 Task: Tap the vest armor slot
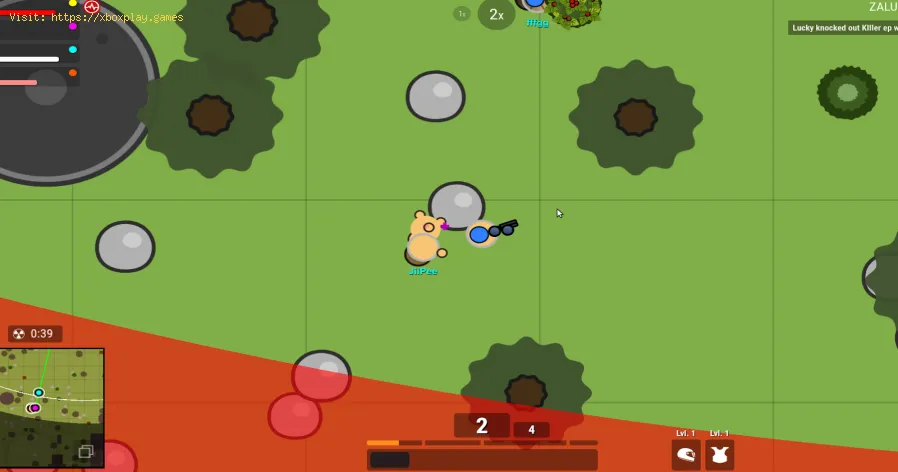click(719, 455)
